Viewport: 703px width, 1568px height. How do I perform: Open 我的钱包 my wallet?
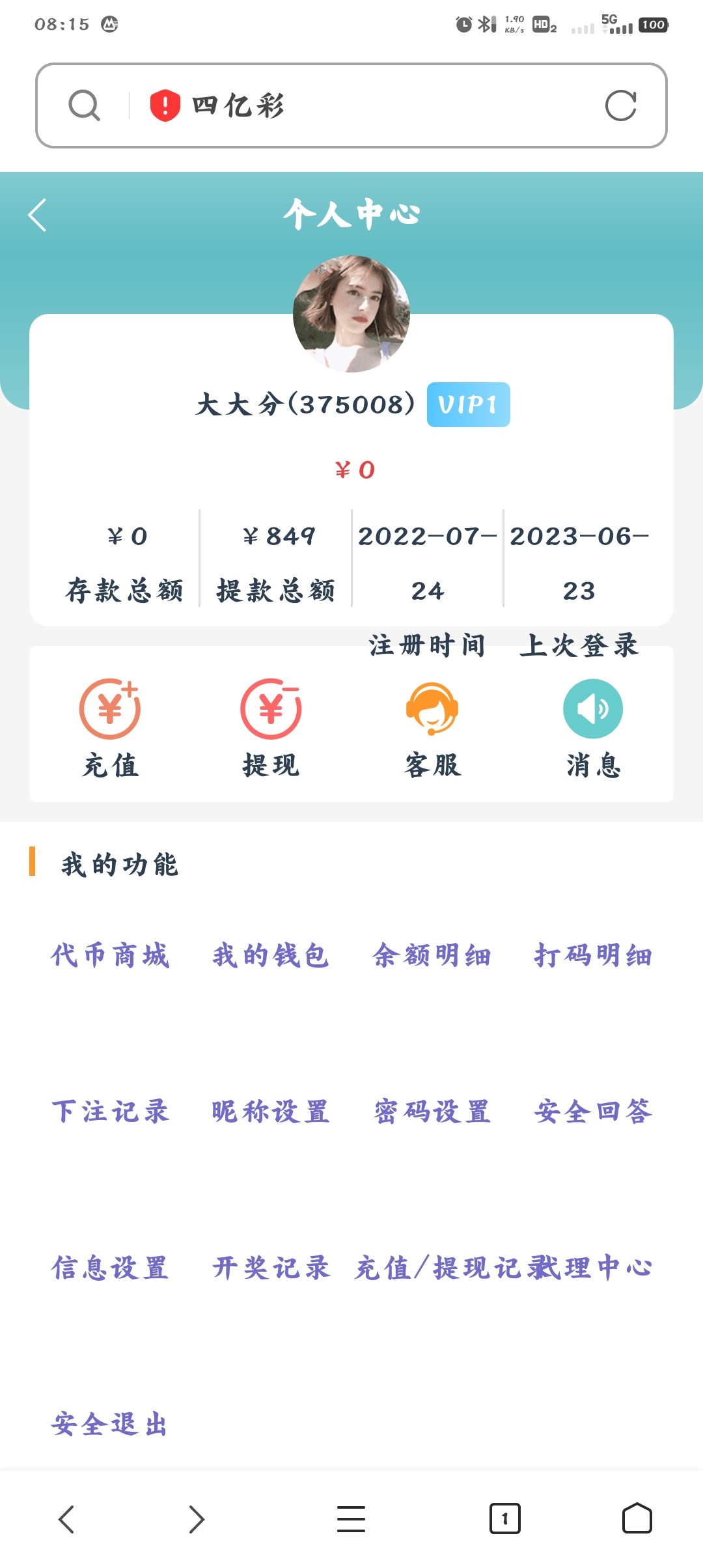[x=271, y=955]
